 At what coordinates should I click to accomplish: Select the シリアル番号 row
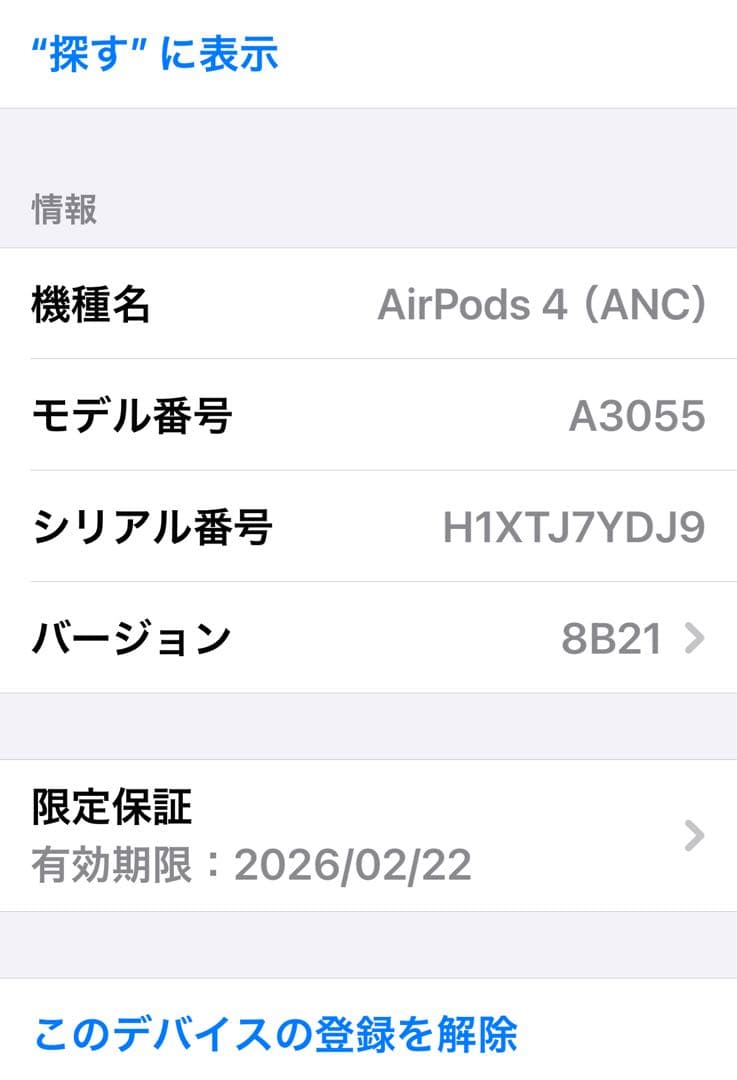368,527
